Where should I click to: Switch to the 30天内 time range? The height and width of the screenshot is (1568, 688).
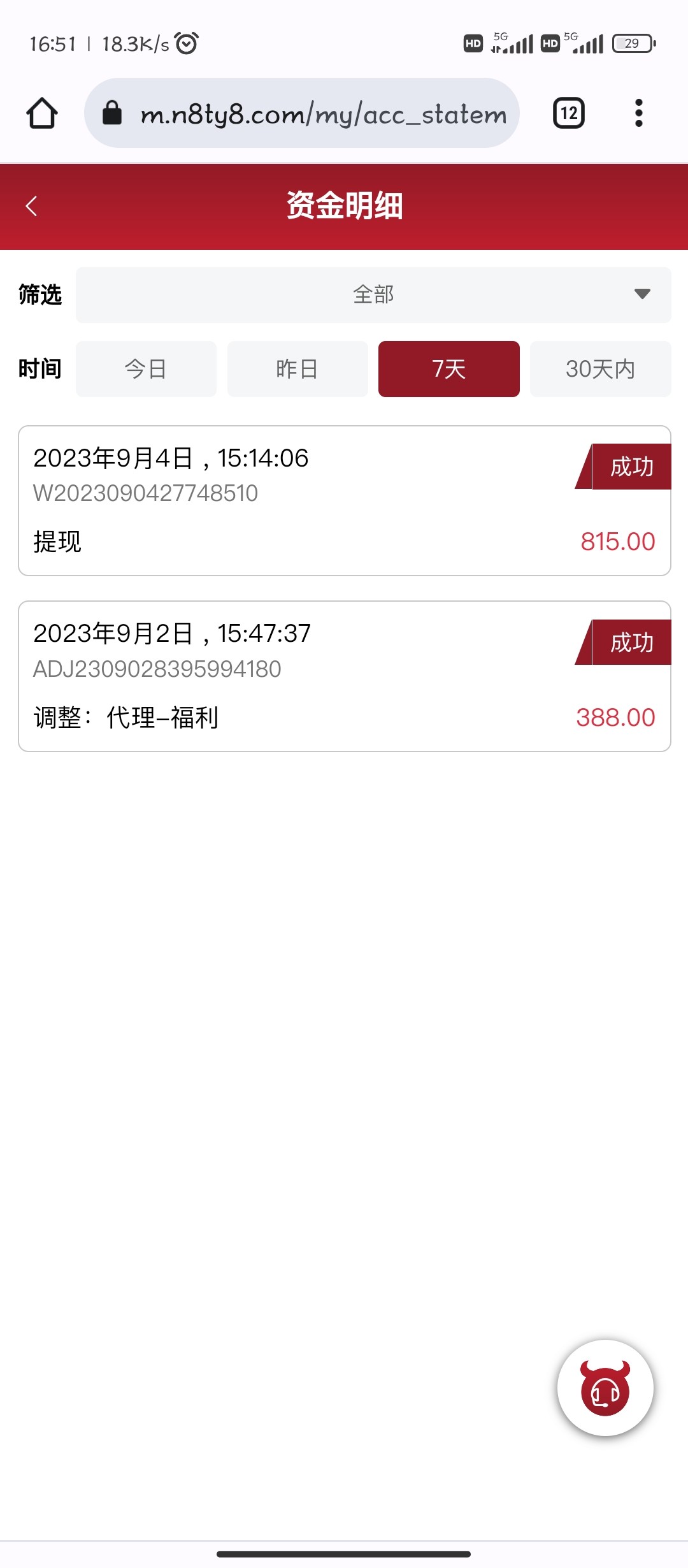(599, 368)
